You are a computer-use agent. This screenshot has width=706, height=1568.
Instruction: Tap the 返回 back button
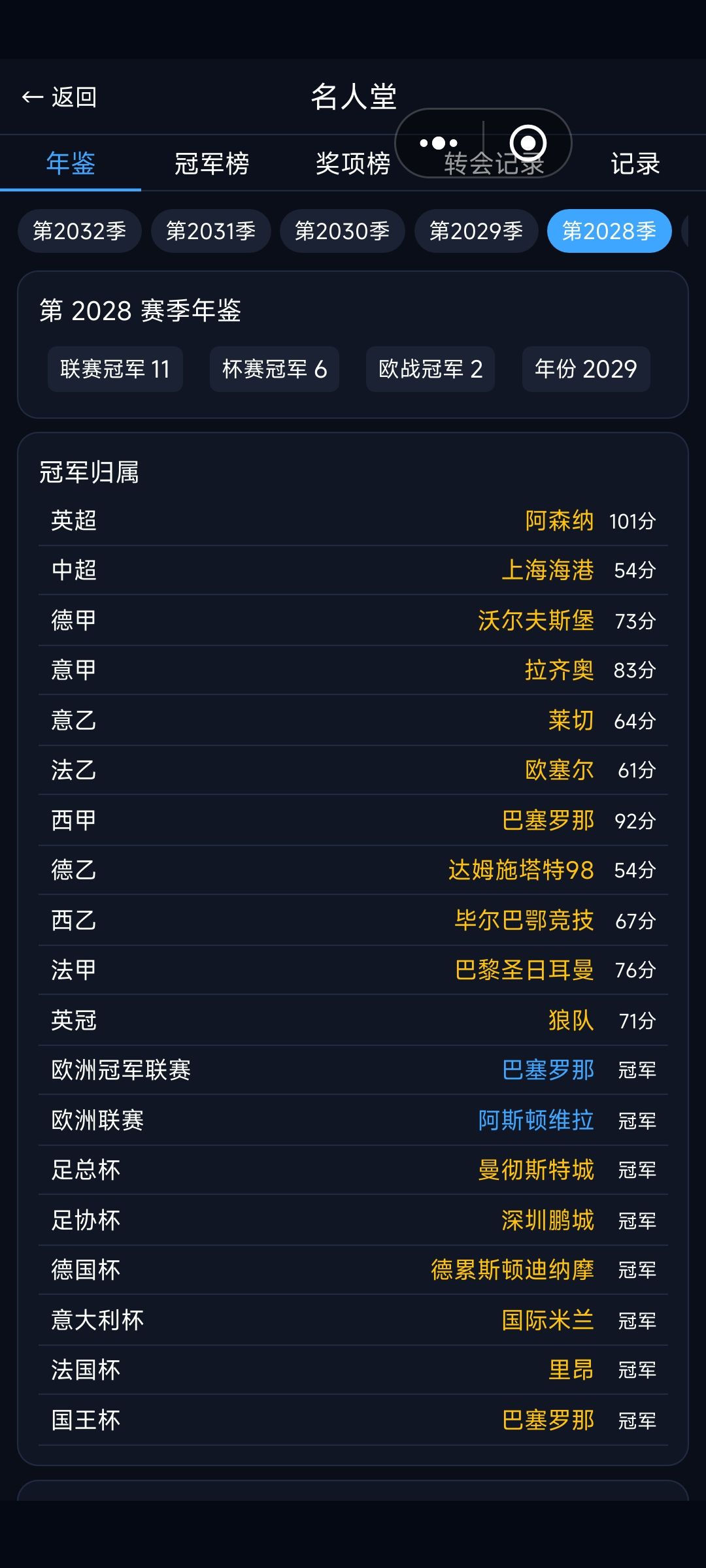point(59,97)
